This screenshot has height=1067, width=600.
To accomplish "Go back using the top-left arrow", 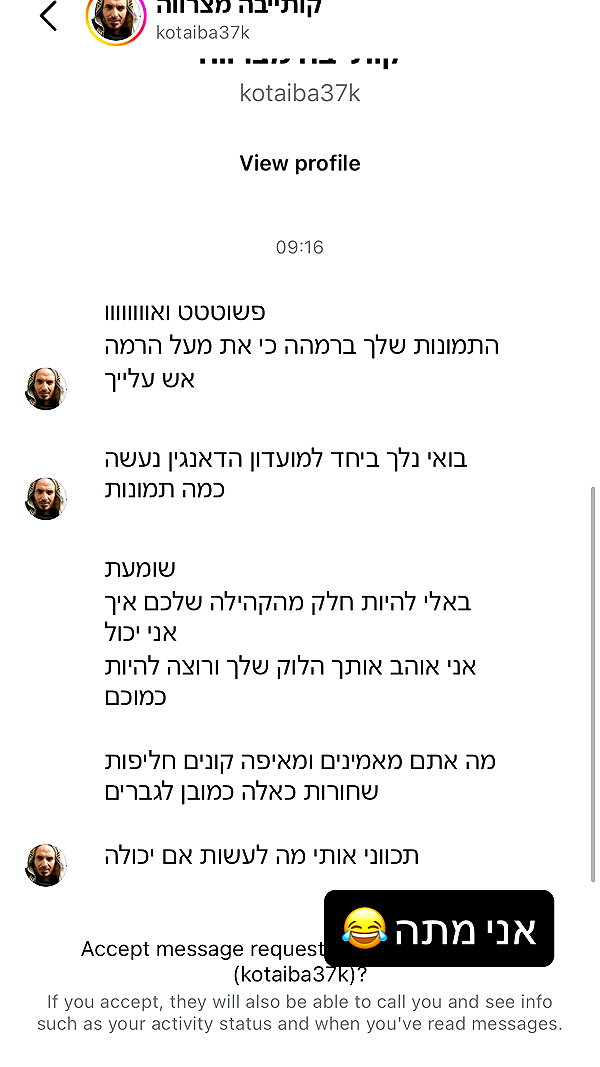I will [48, 16].
